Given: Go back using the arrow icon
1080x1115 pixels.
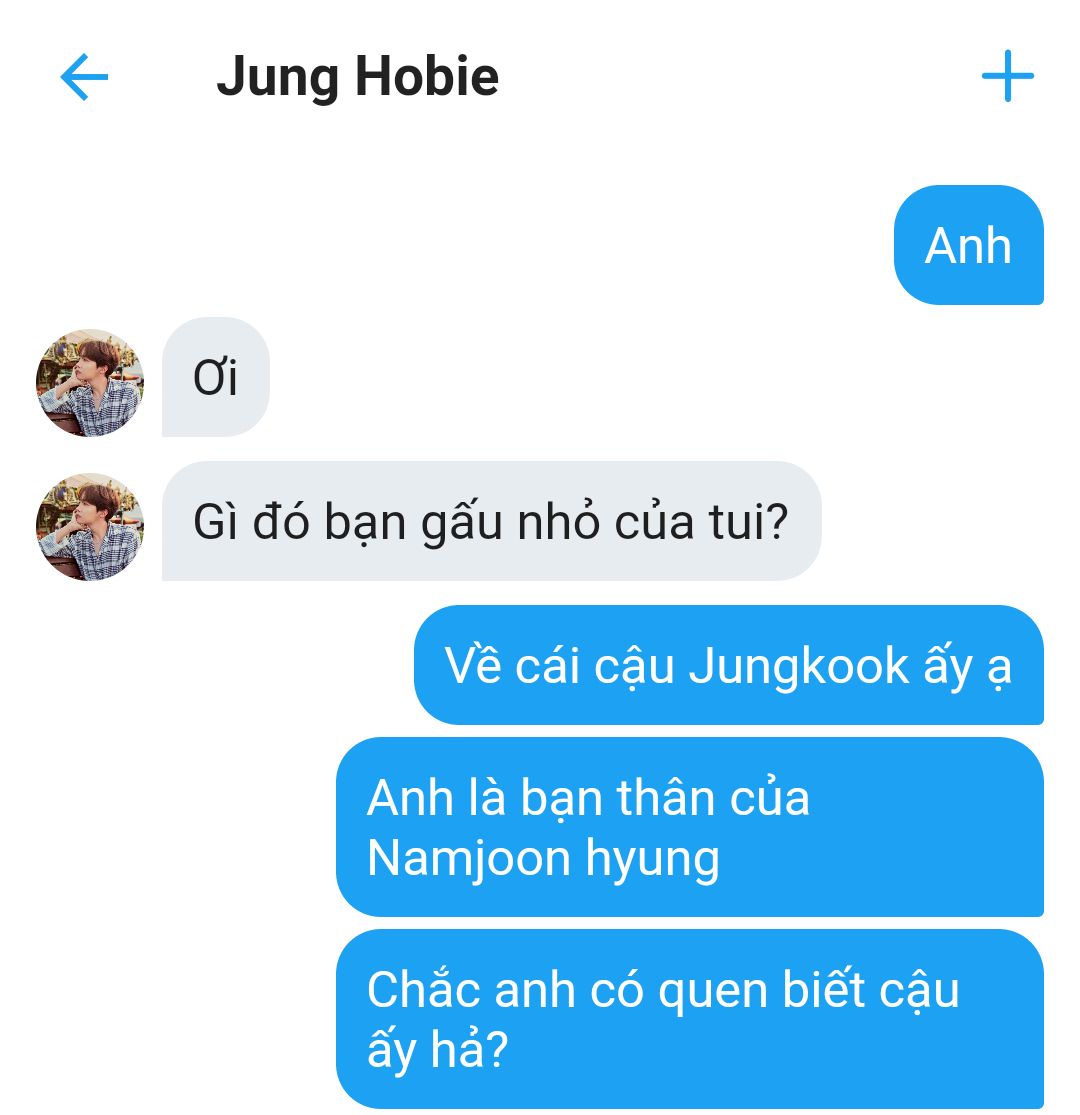Looking at the screenshot, I should pos(84,78).
